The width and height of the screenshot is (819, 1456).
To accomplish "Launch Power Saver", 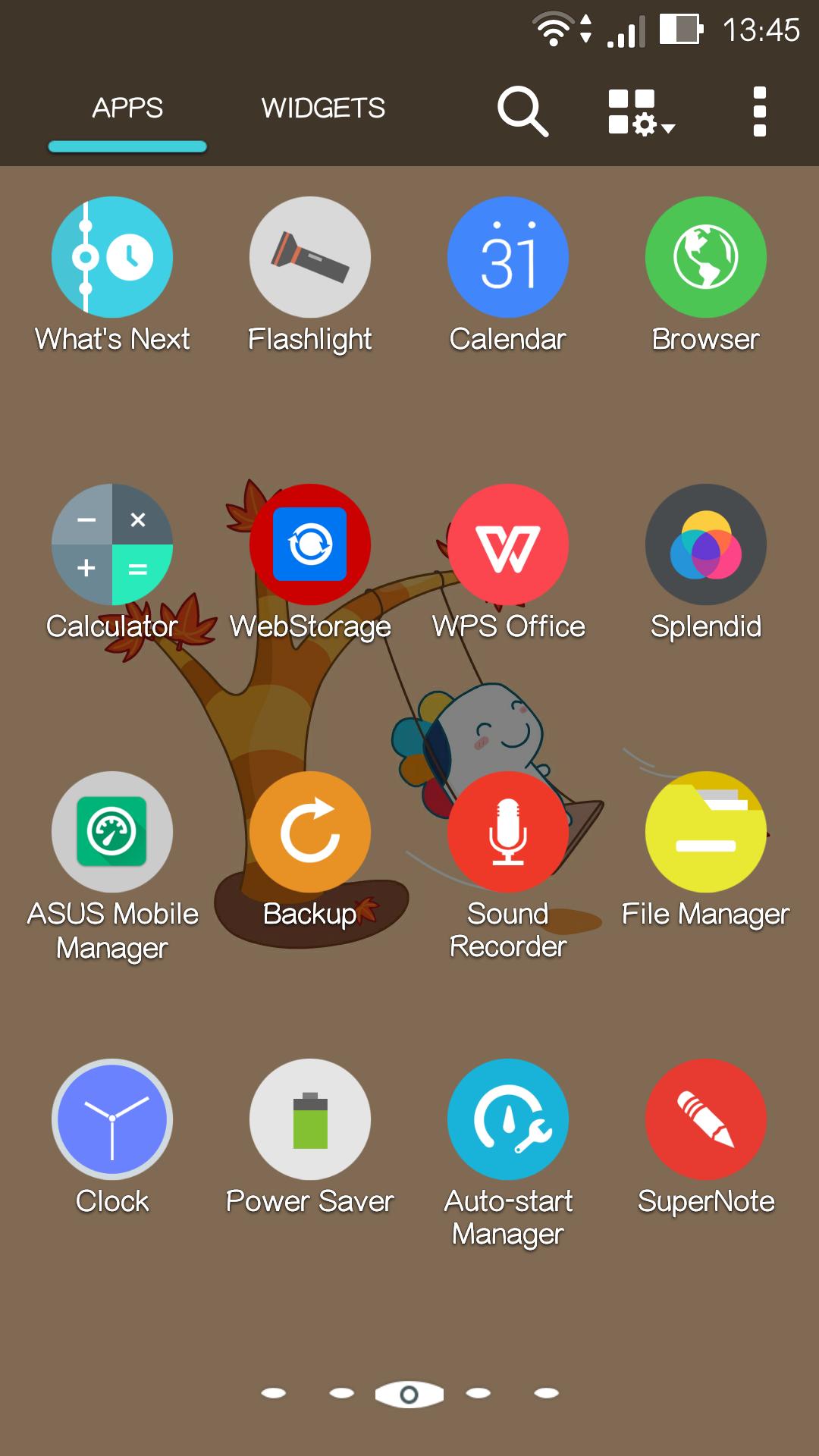I will click(x=310, y=1119).
